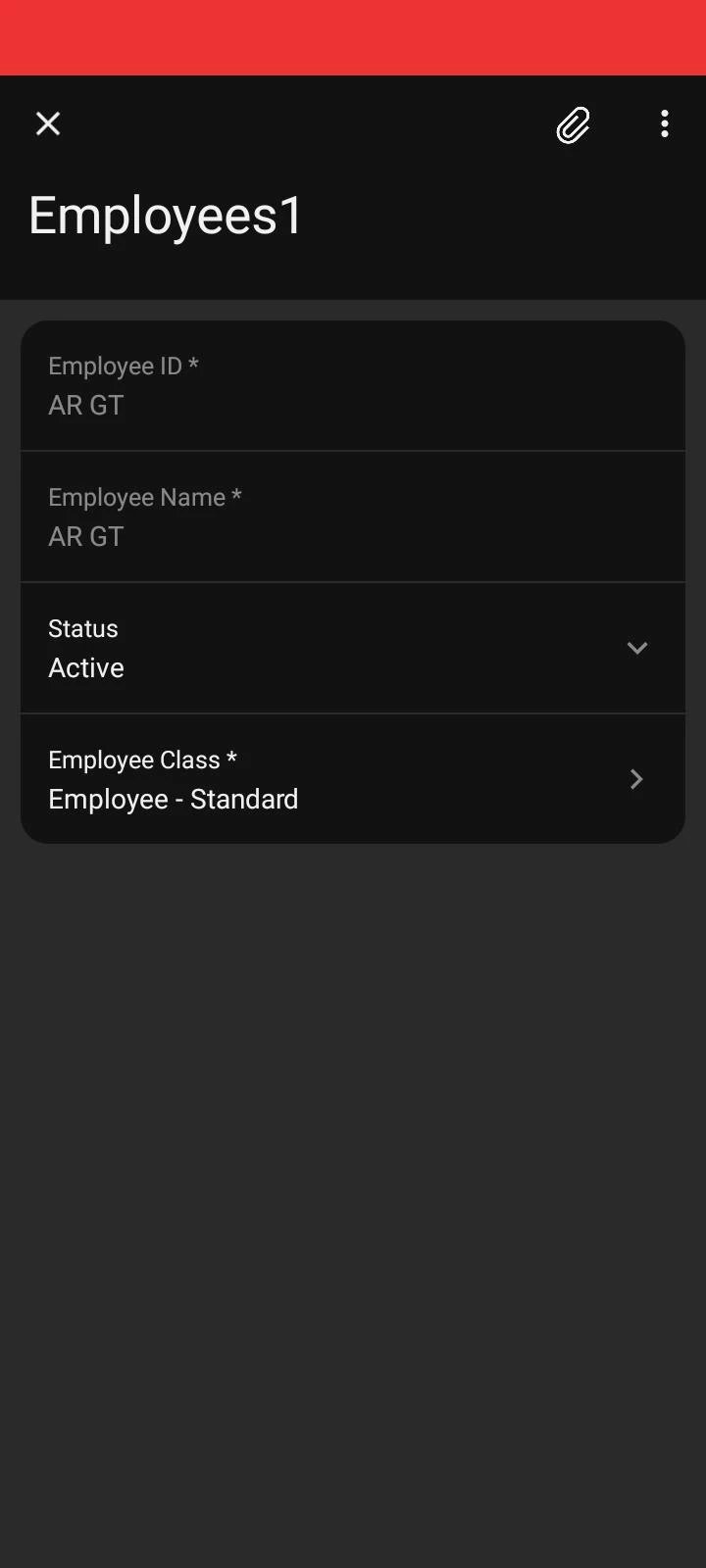Open the overflow menu
The image size is (706, 1568).
(x=665, y=123)
